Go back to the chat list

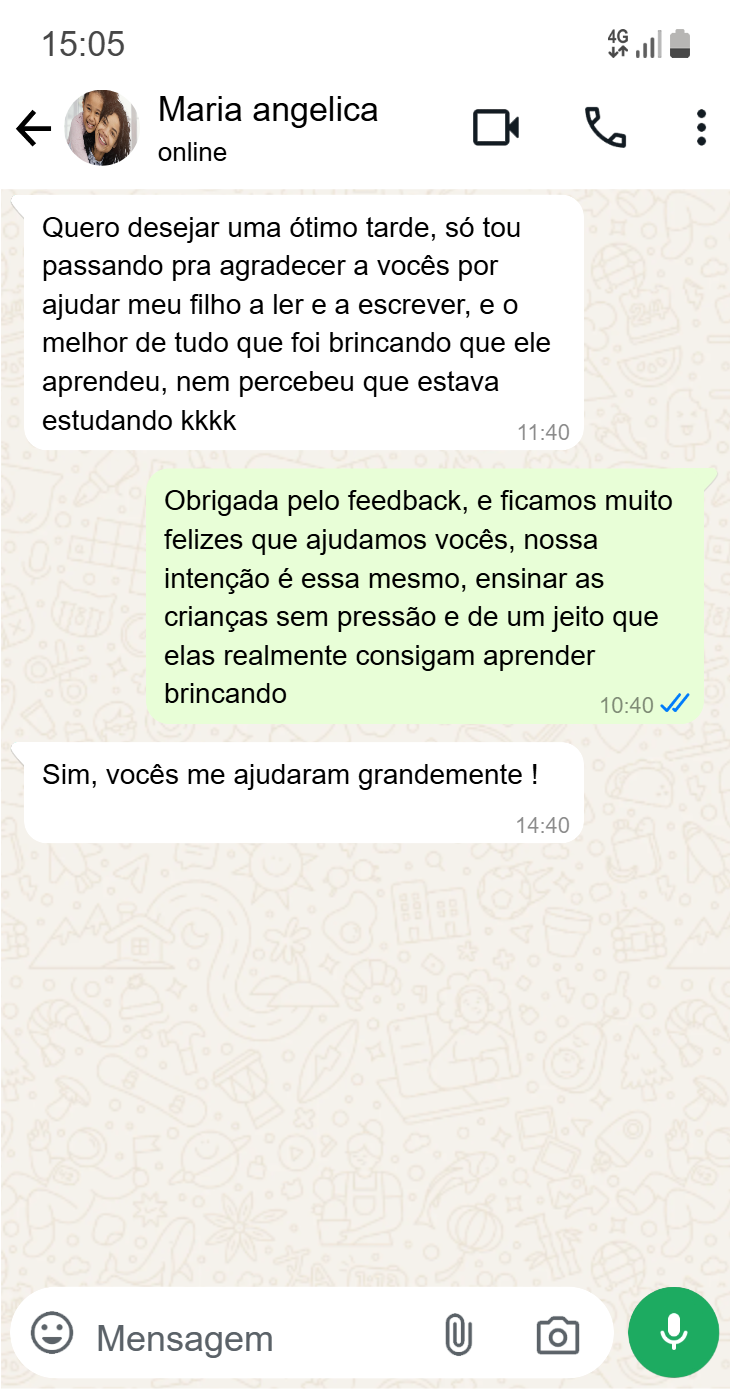[34, 128]
